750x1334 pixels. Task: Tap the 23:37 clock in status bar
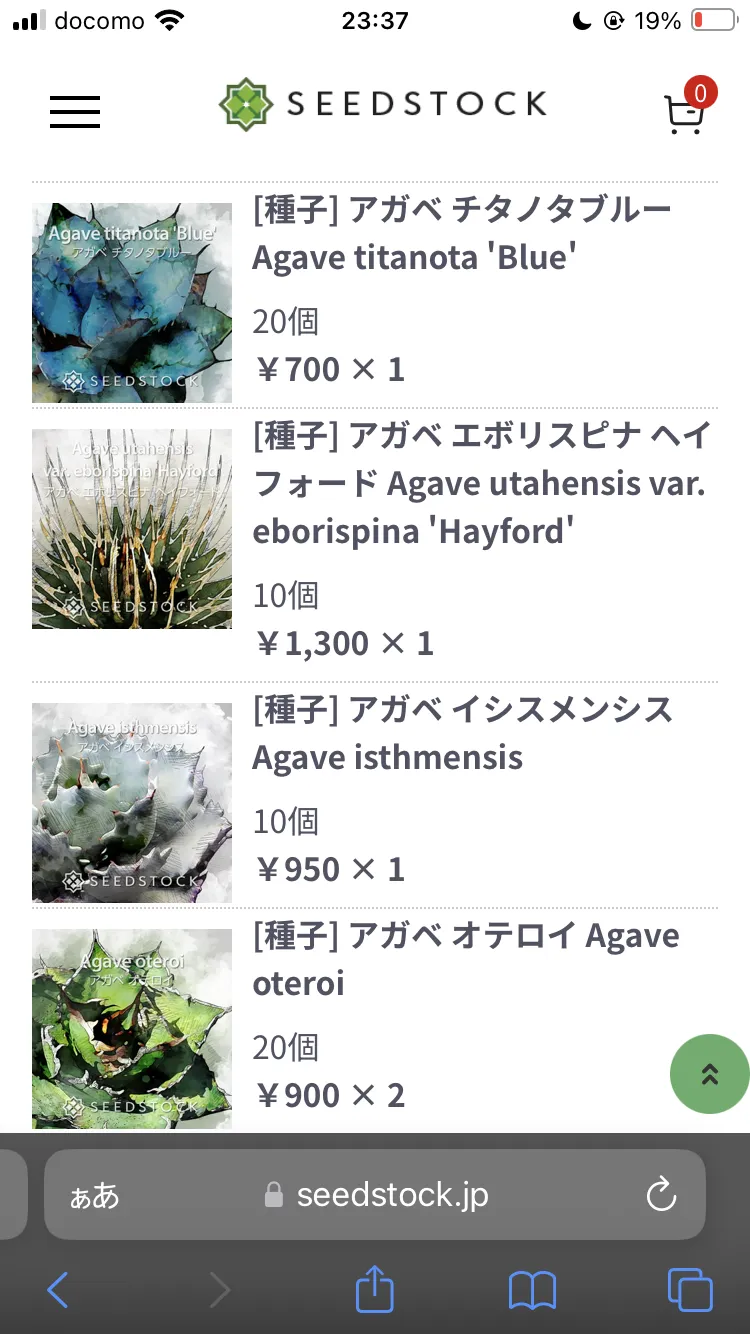click(375, 20)
